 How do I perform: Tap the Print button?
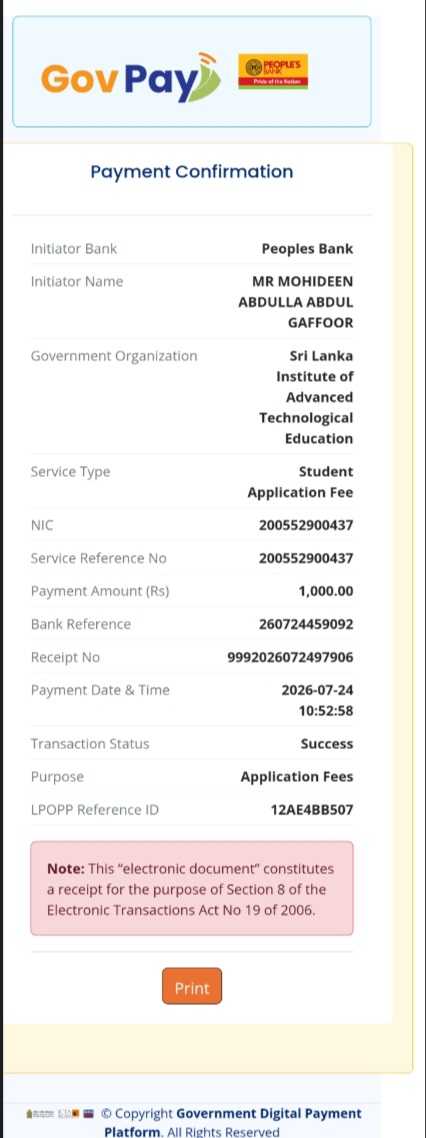192,986
